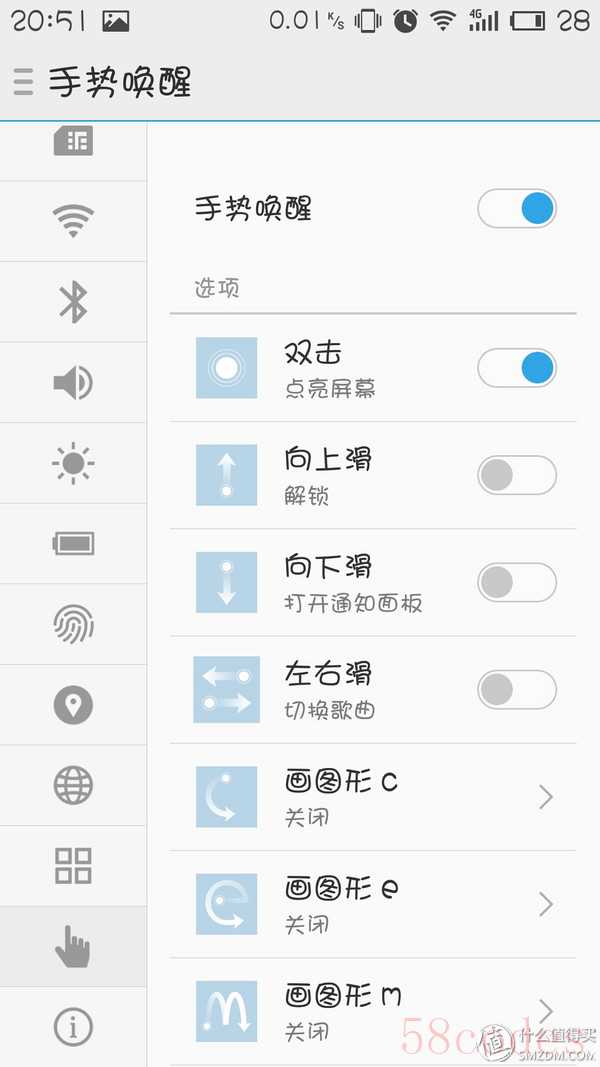
Task: Open the 画图形 e gesture setting
Action: tap(373, 904)
